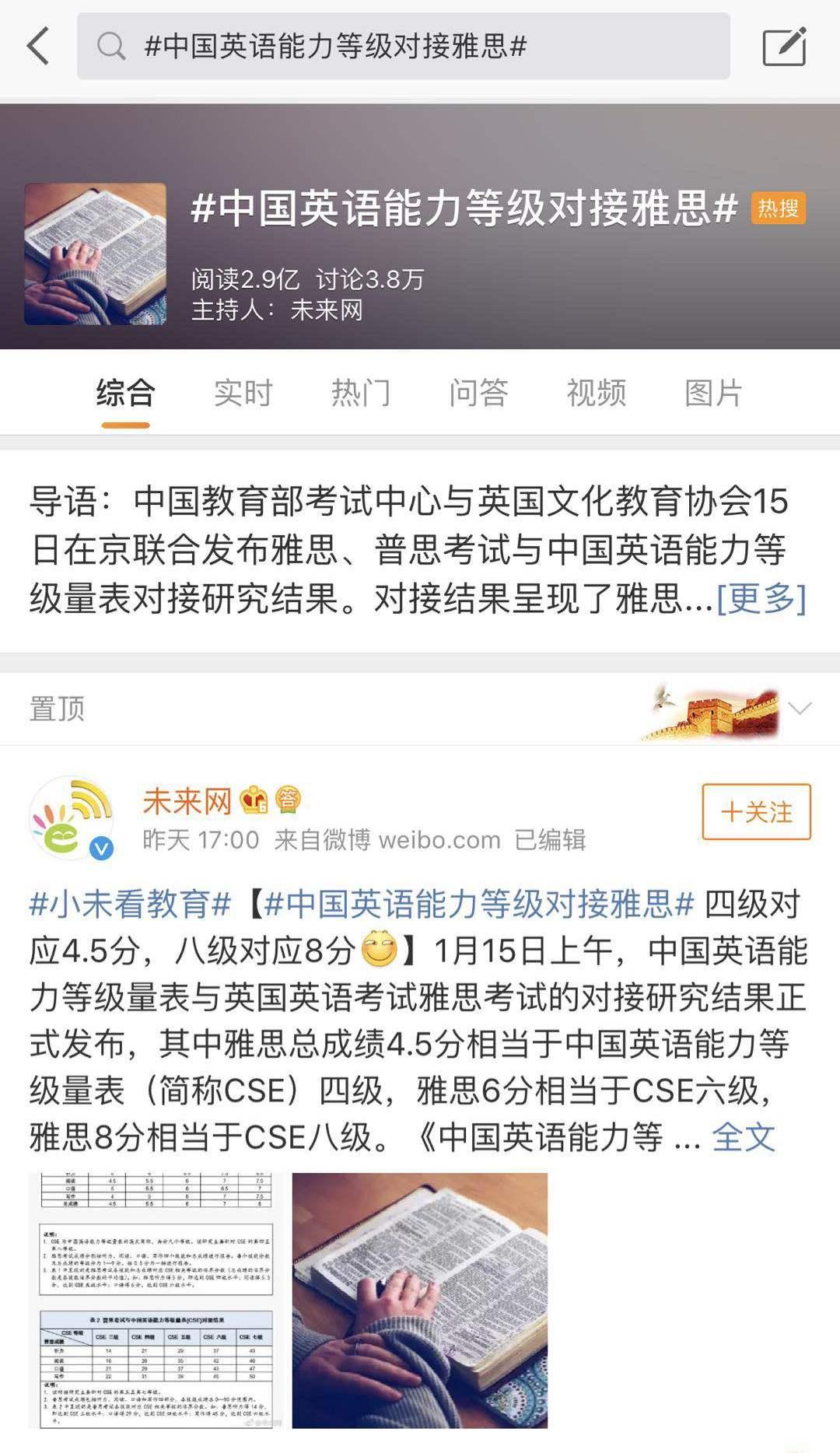Compose a new post with the edit icon
The image size is (840, 1453).
pos(784,46)
